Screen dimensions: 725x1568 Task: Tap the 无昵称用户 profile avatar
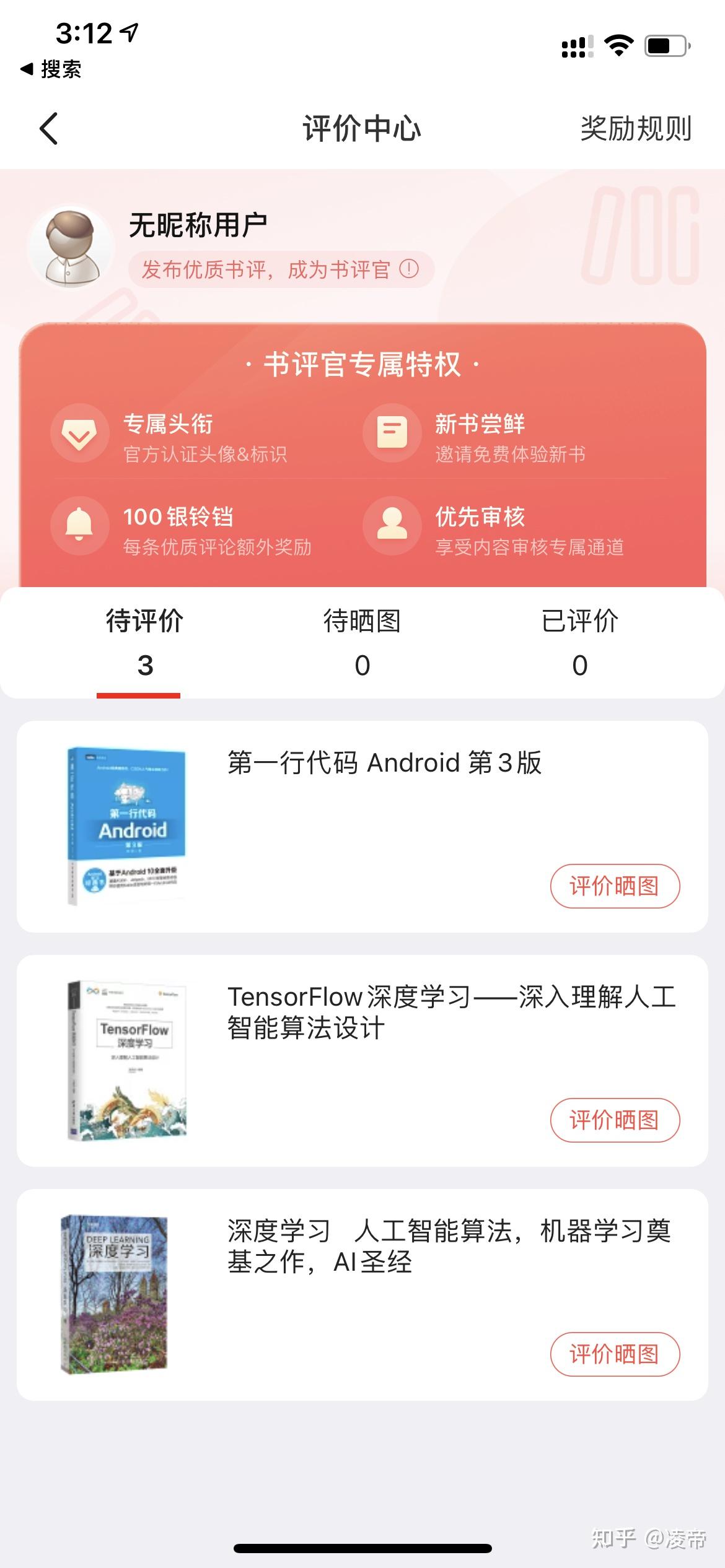pos(71,248)
